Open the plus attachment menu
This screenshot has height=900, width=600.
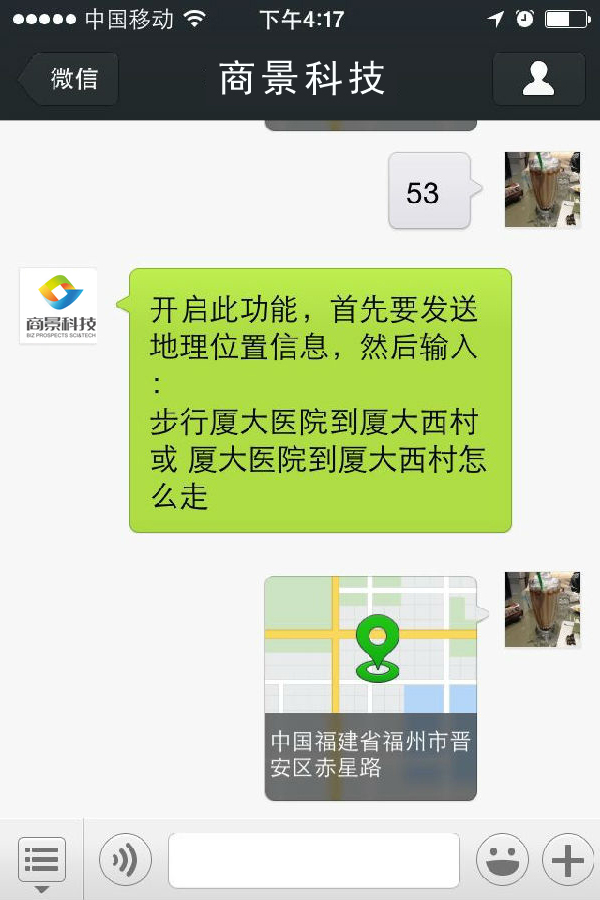tap(567, 860)
